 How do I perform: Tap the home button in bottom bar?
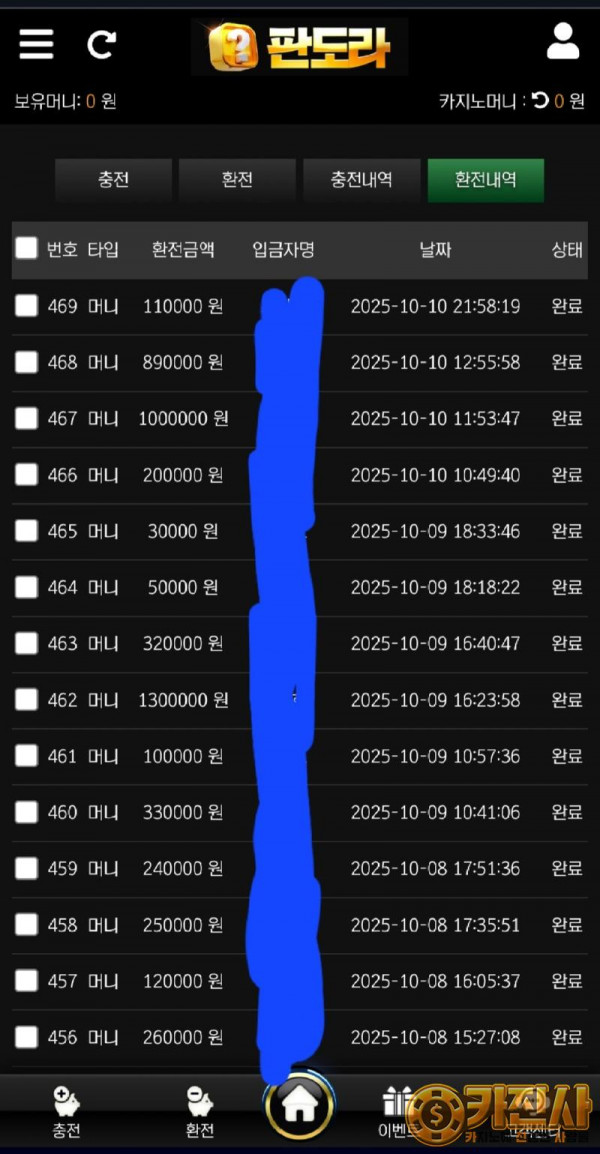click(x=299, y=1107)
